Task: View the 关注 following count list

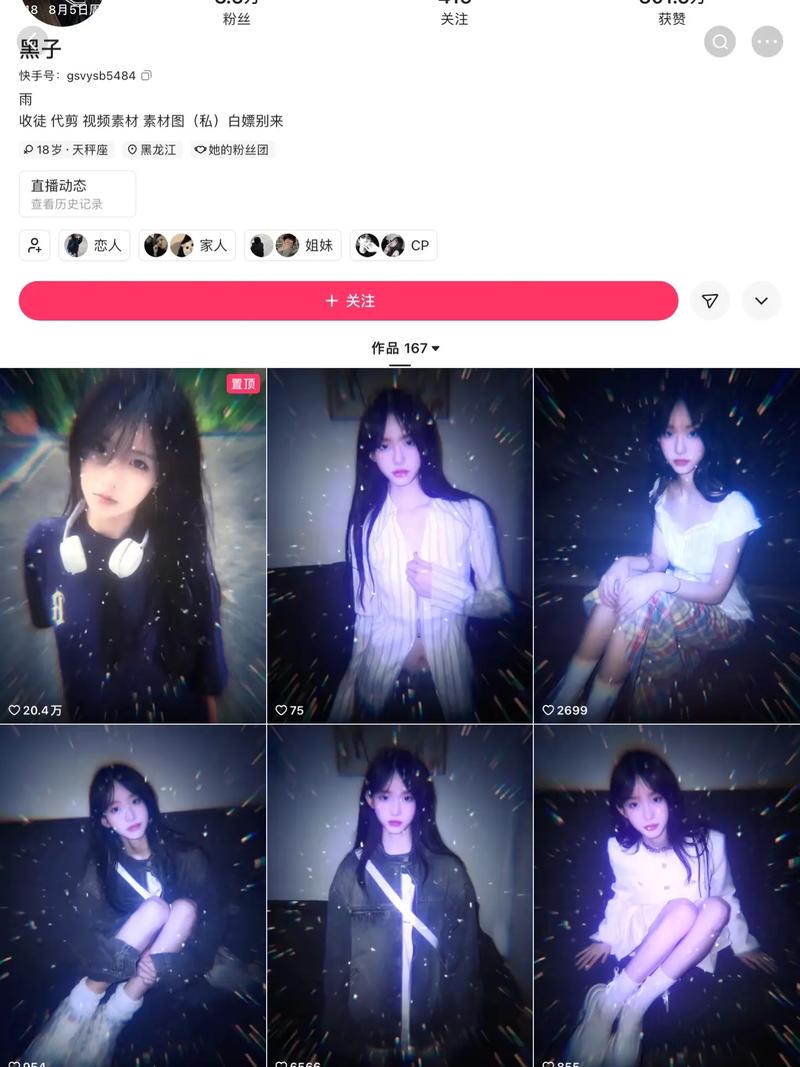Action: click(x=454, y=12)
